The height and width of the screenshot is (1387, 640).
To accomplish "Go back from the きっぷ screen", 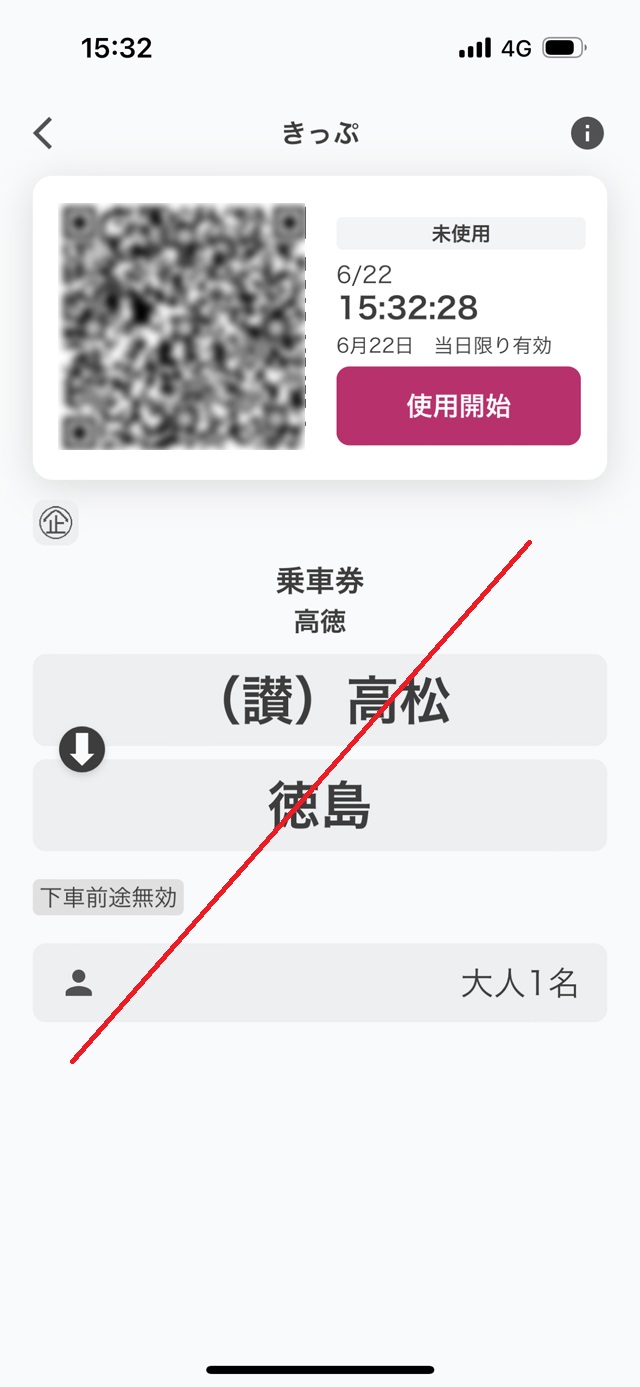I will coord(43,133).
